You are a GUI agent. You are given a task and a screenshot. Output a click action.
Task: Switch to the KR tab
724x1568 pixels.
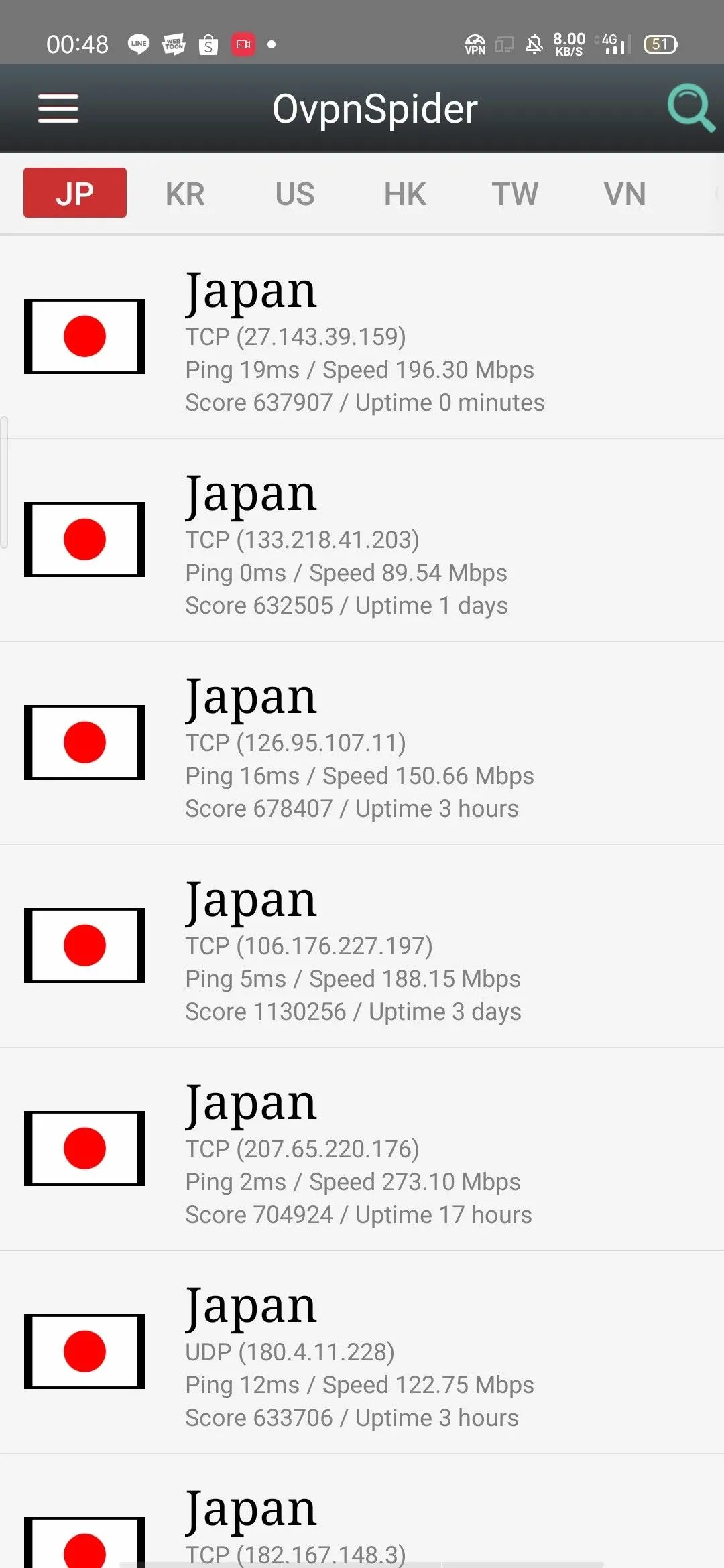click(x=185, y=194)
